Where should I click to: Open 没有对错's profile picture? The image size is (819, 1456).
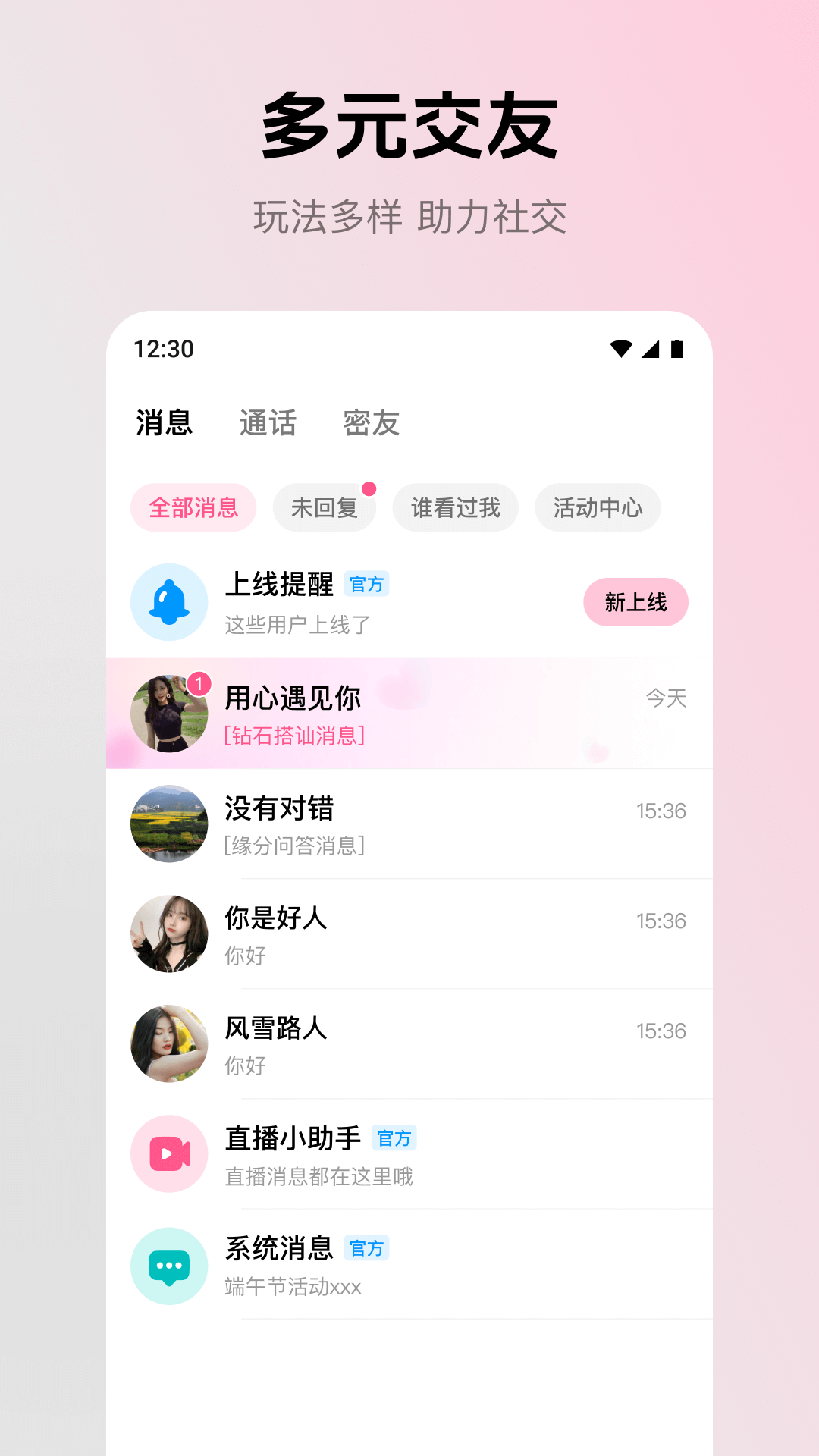[x=169, y=824]
